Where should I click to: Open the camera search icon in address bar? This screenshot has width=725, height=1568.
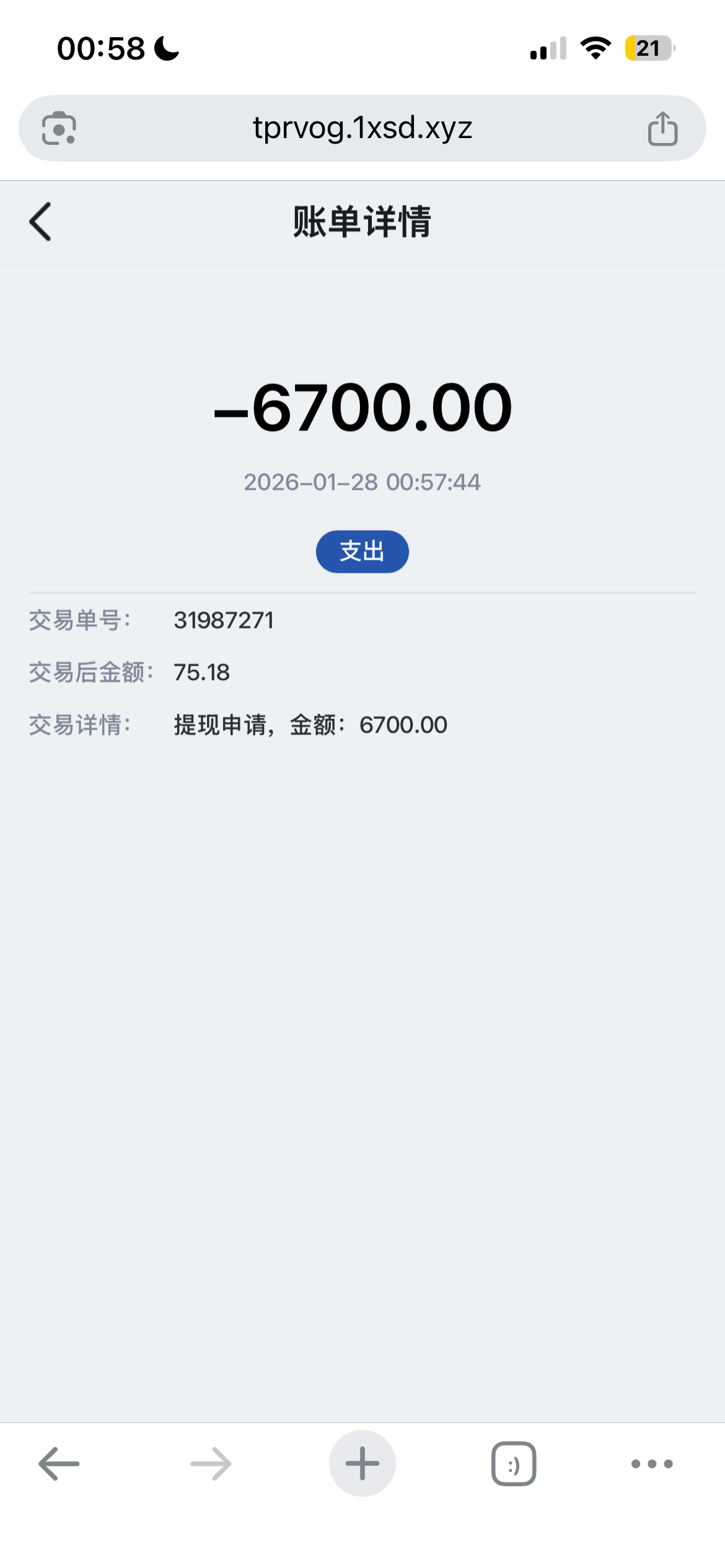[x=59, y=128]
